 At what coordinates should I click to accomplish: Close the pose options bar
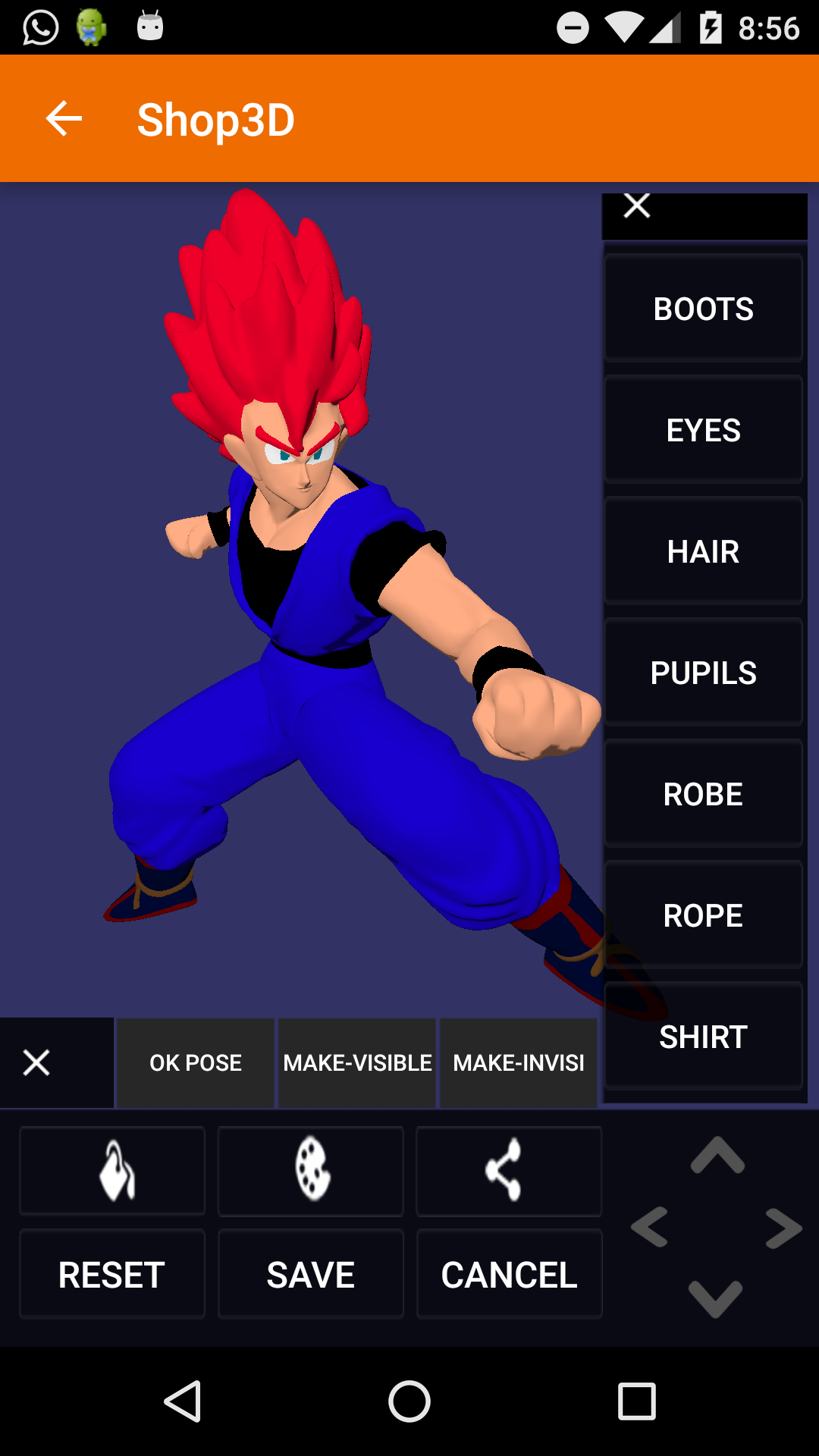pyautogui.click(x=36, y=1062)
